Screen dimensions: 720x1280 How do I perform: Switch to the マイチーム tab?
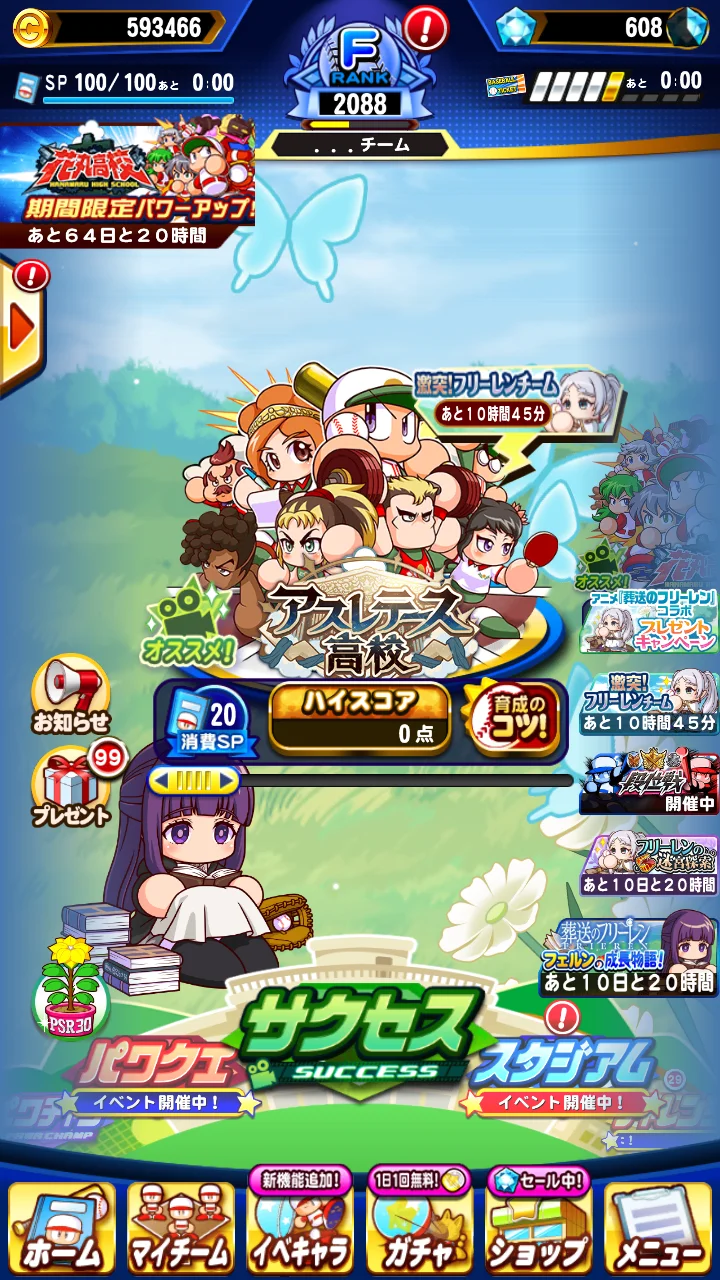[x=181, y=1226]
